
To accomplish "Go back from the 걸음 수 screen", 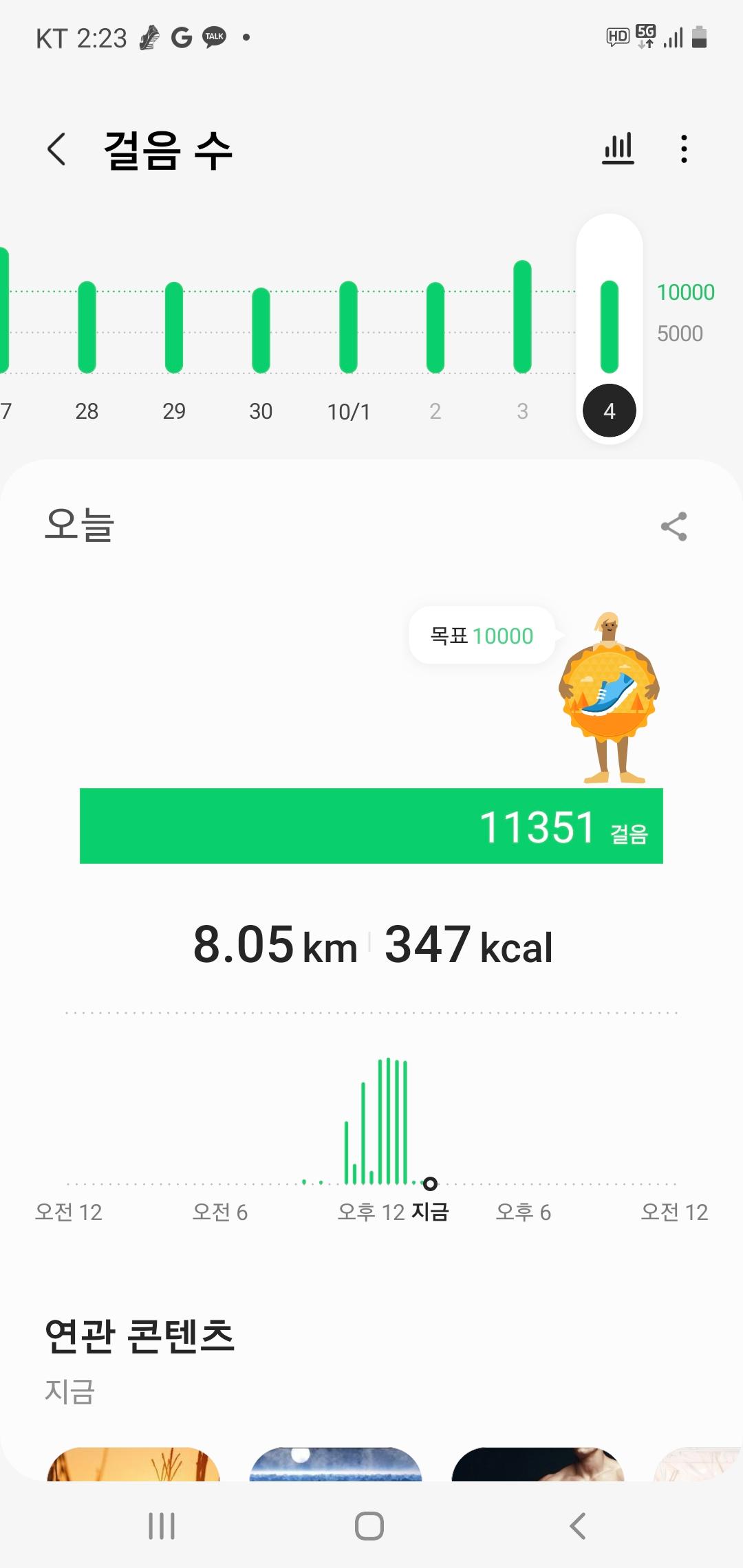I will (x=56, y=149).
